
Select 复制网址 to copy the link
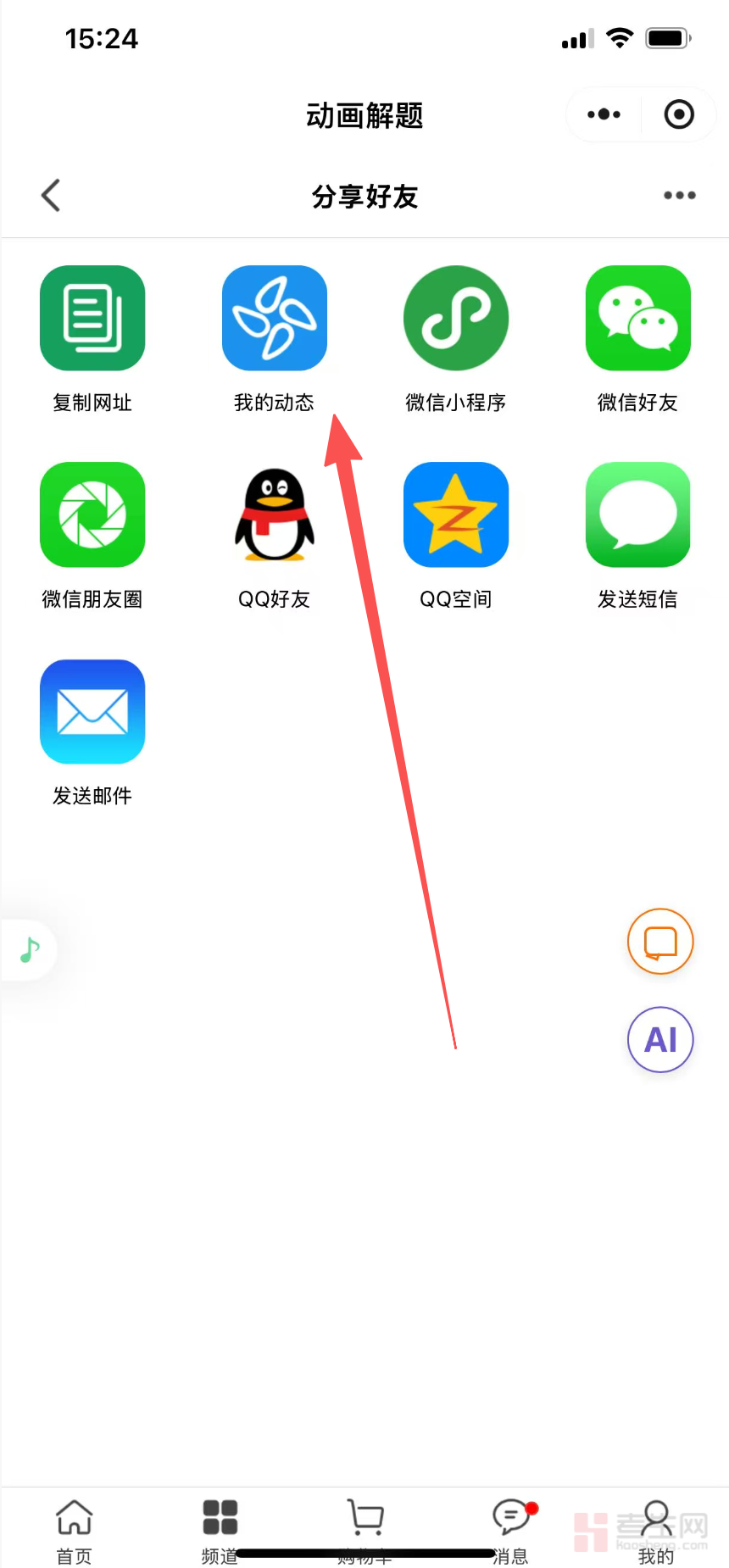92,319
